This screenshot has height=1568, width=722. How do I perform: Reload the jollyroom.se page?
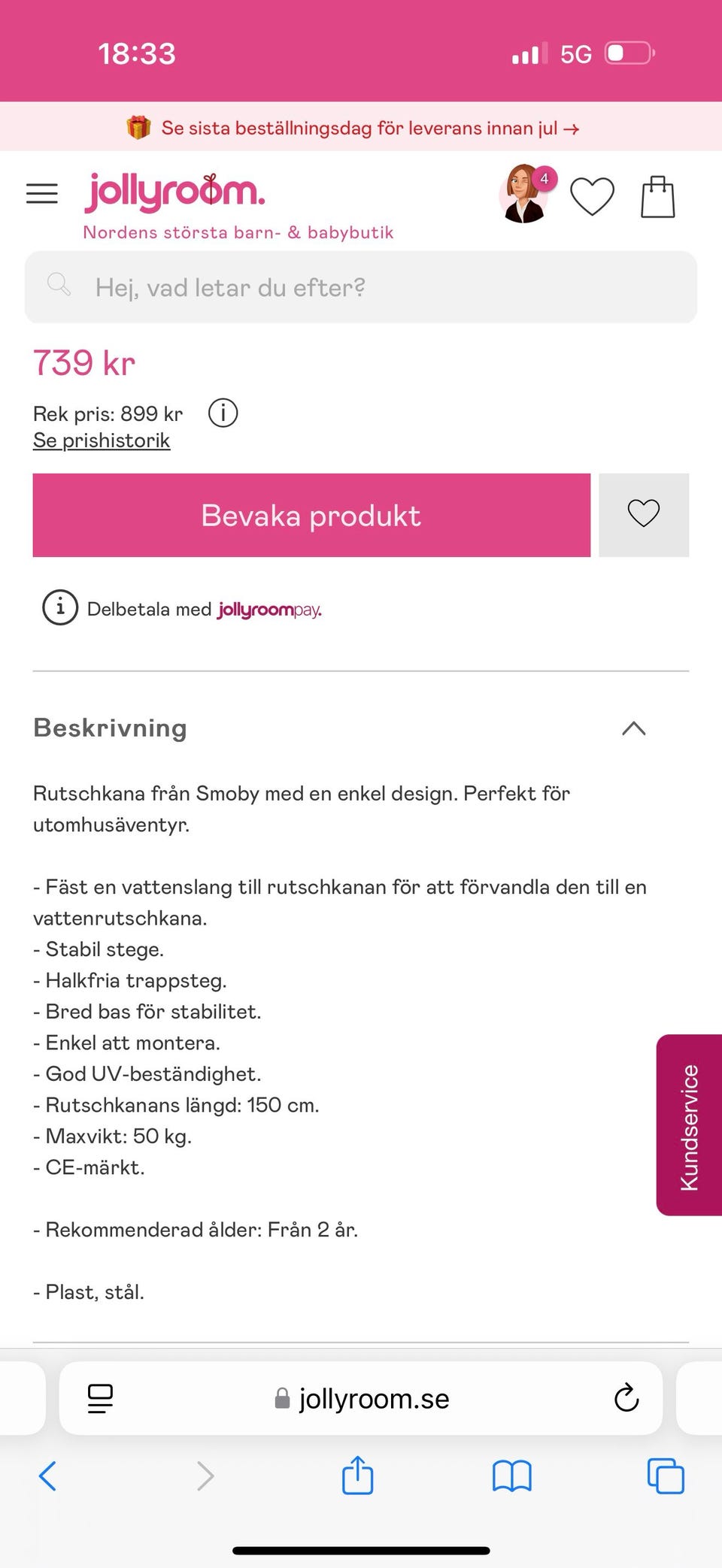click(625, 1398)
